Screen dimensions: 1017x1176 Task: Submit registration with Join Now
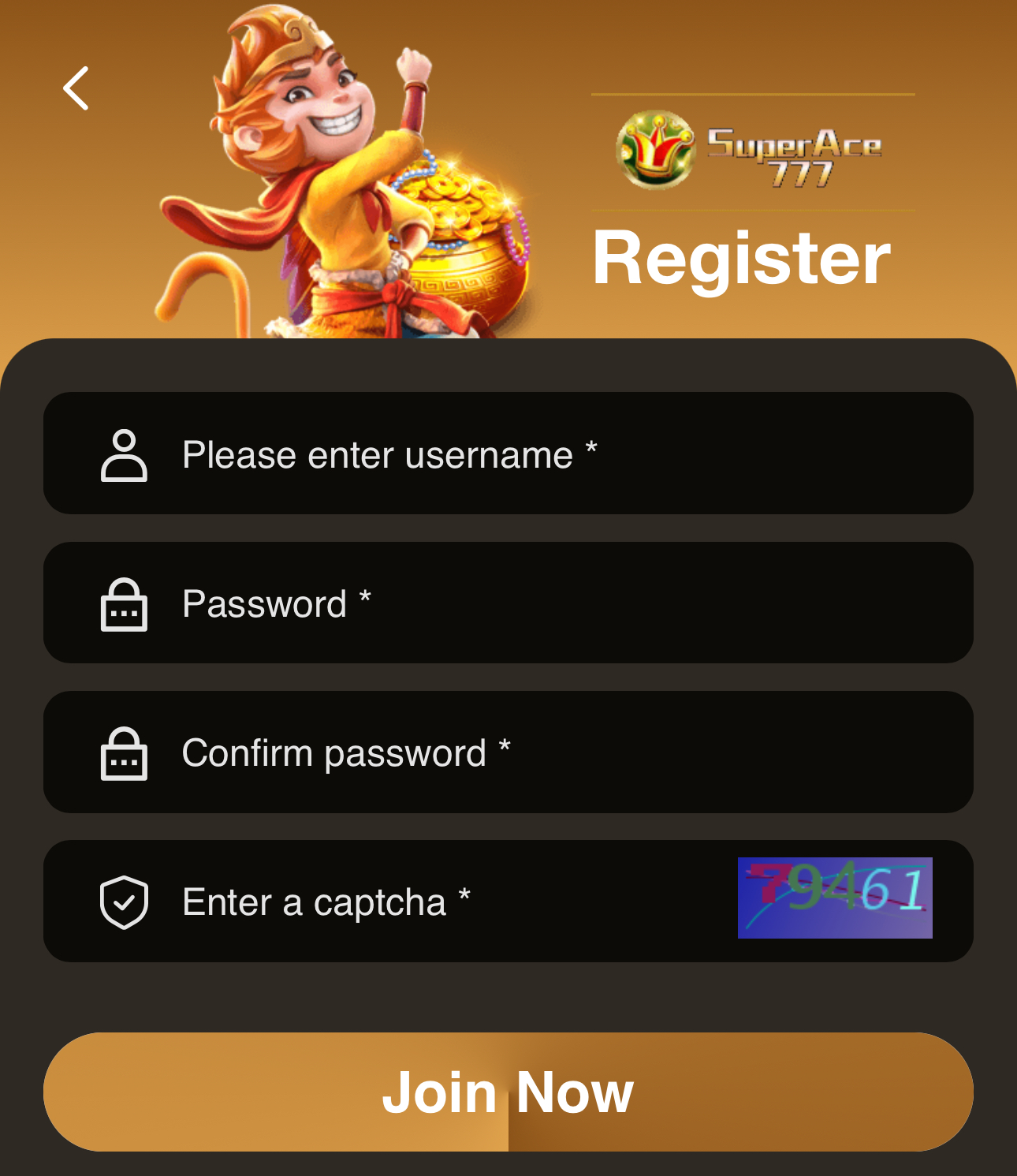(x=508, y=1092)
